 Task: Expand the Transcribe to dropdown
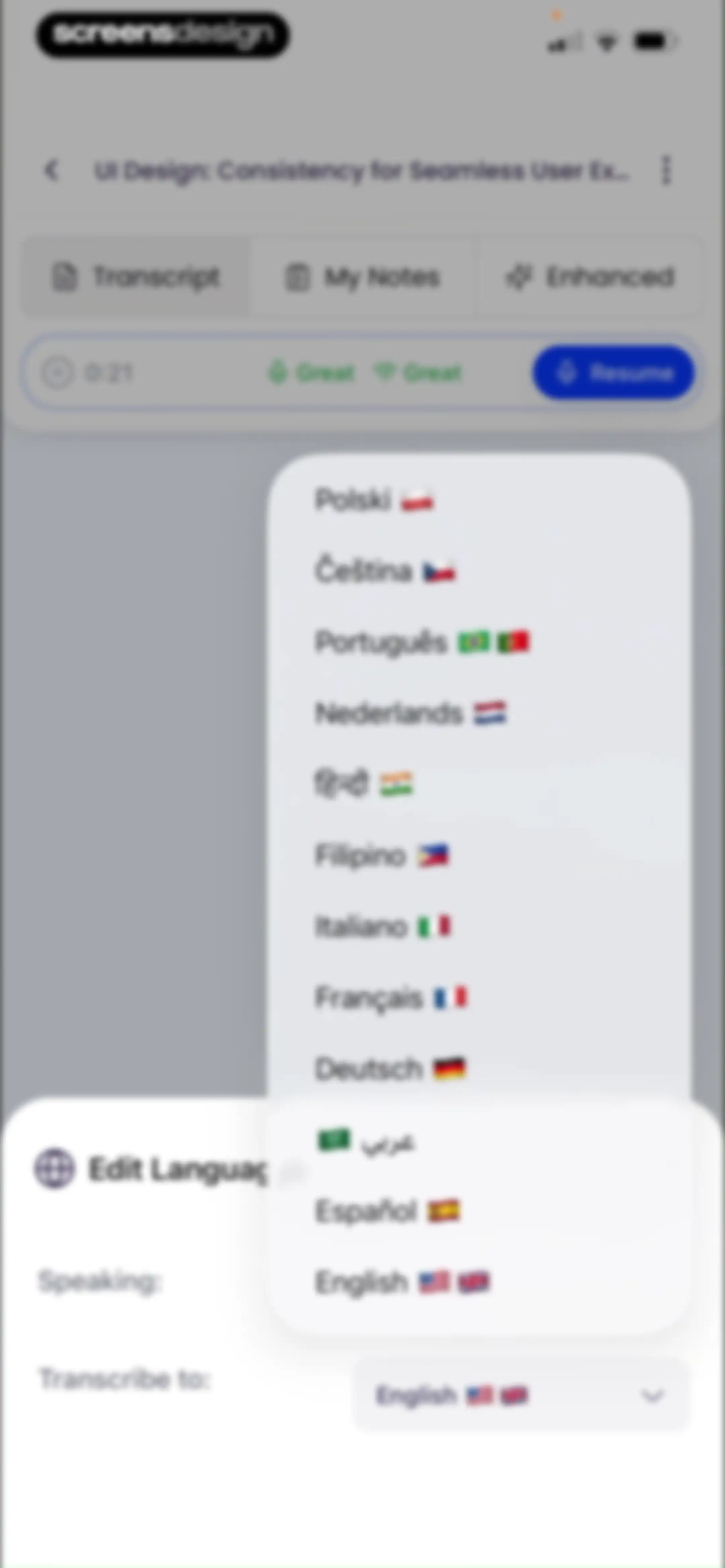(521, 1395)
